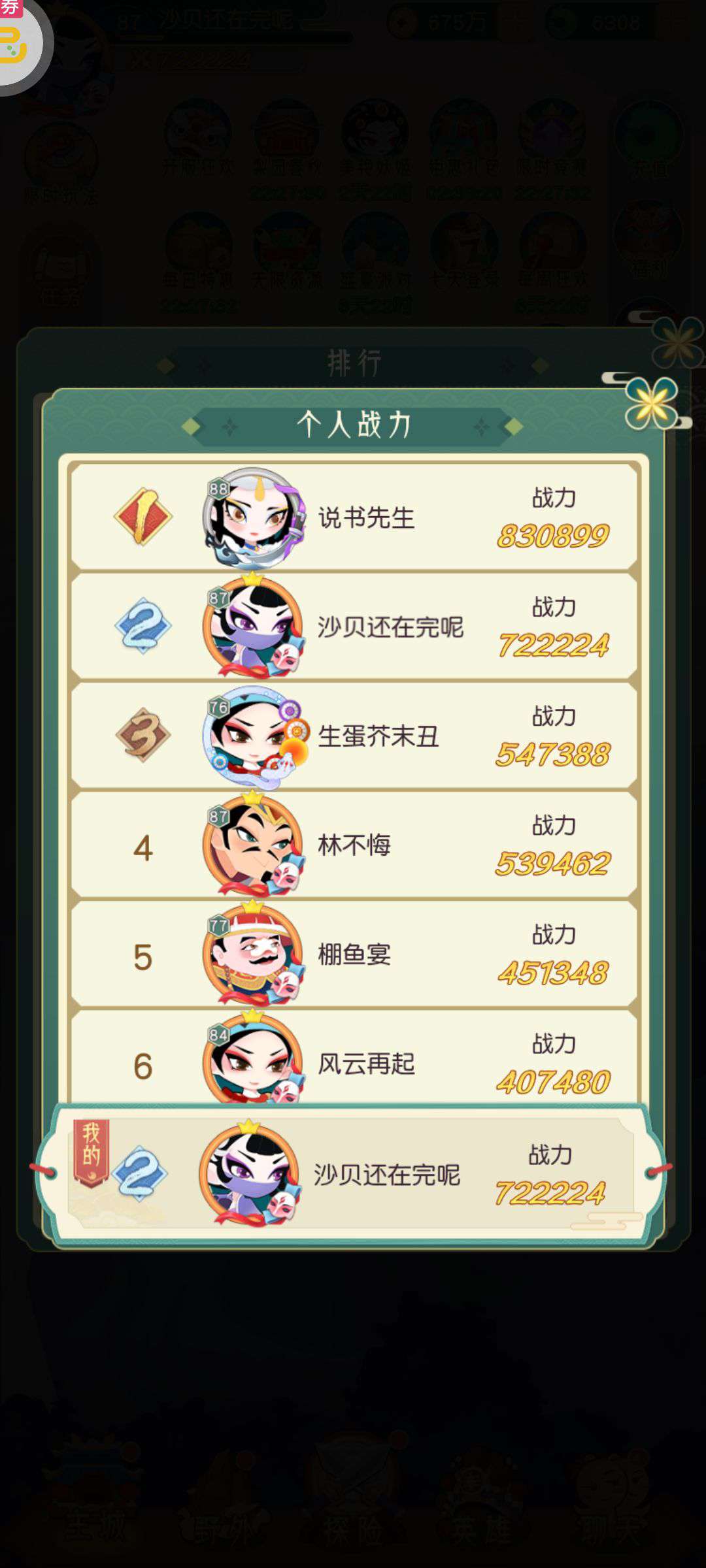Select rank 4 player 林不悔
706x1568 pixels.
pos(354,844)
